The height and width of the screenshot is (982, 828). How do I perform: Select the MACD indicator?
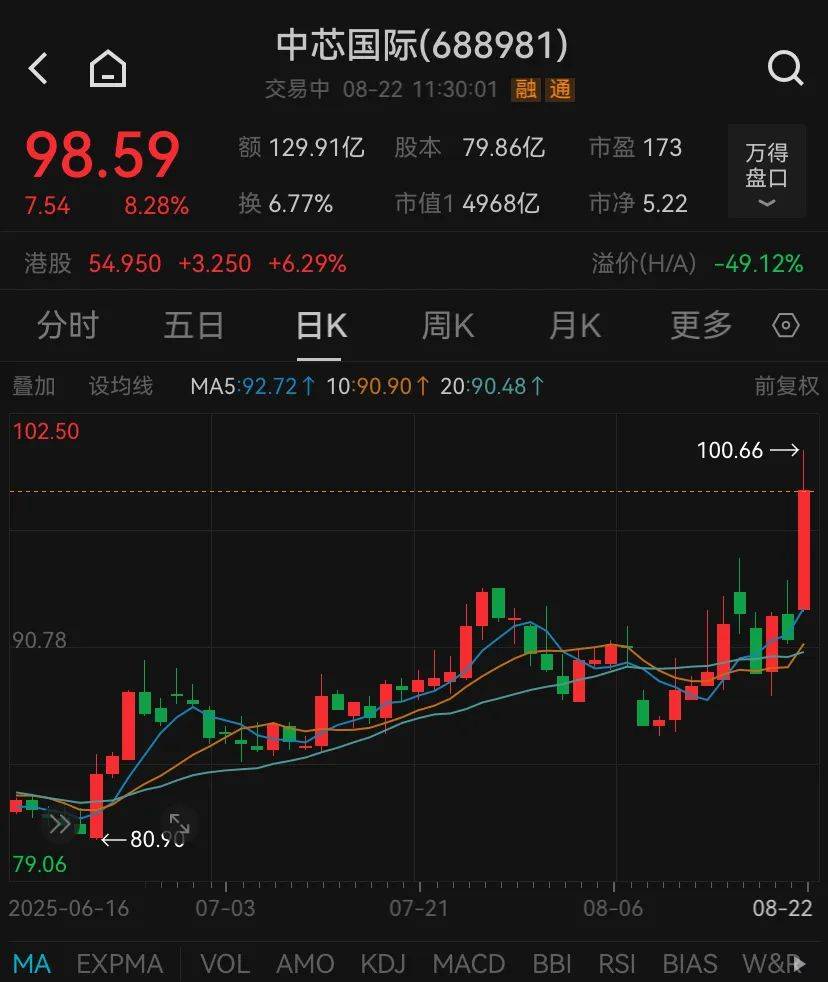(x=468, y=964)
